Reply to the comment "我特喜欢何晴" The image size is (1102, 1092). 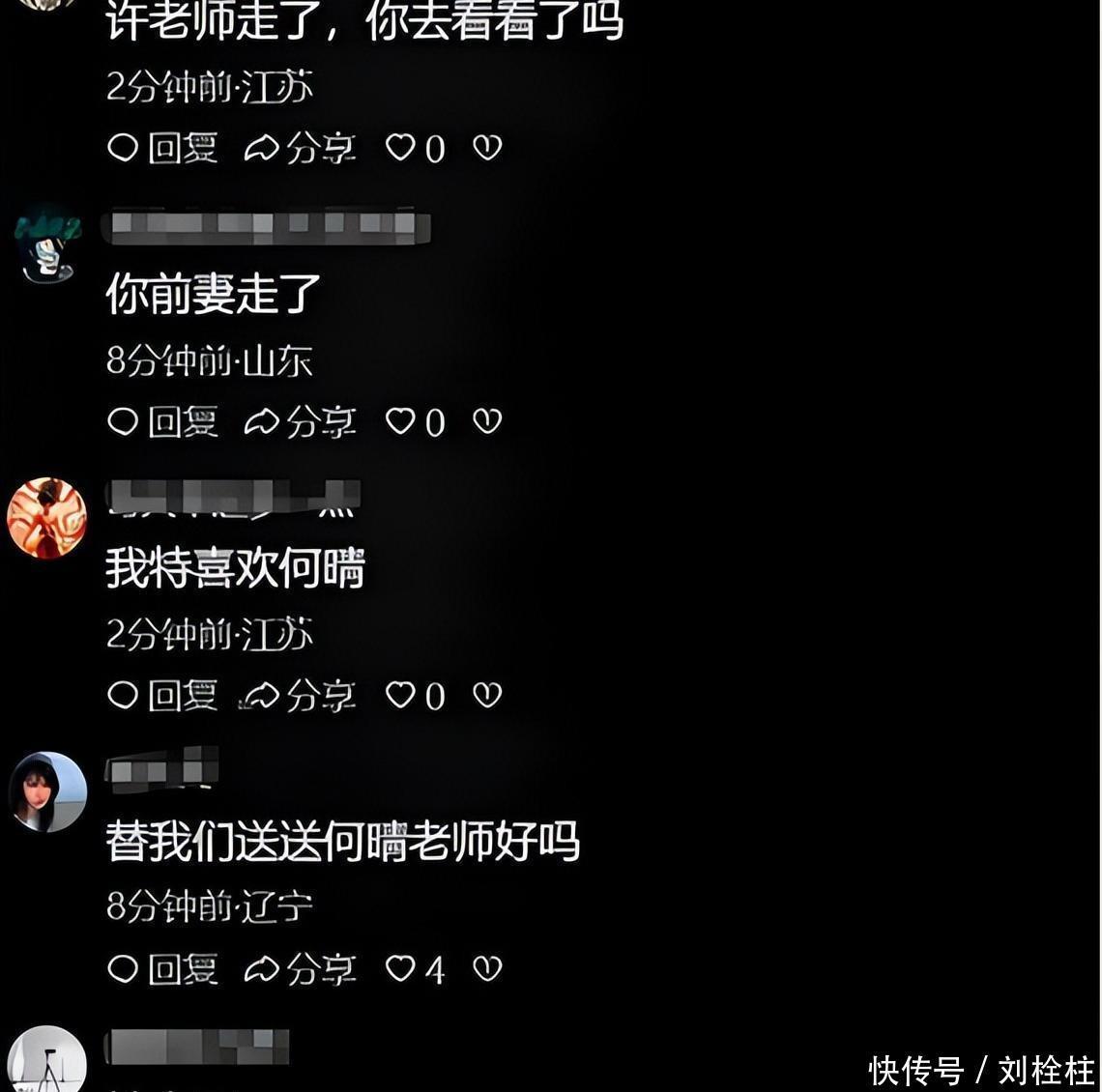[162, 696]
